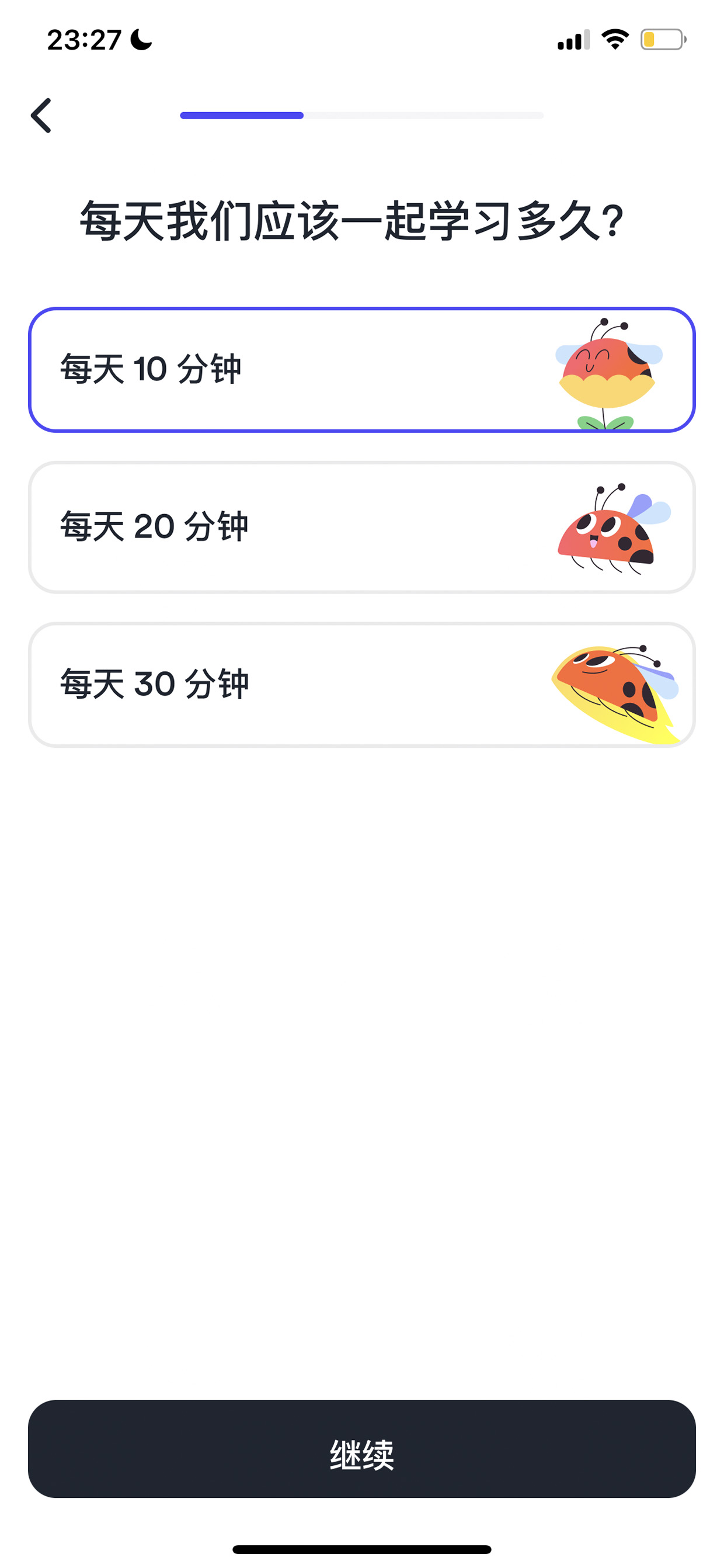
Task: Go back with the arrow icon
Action: point(41,115)
